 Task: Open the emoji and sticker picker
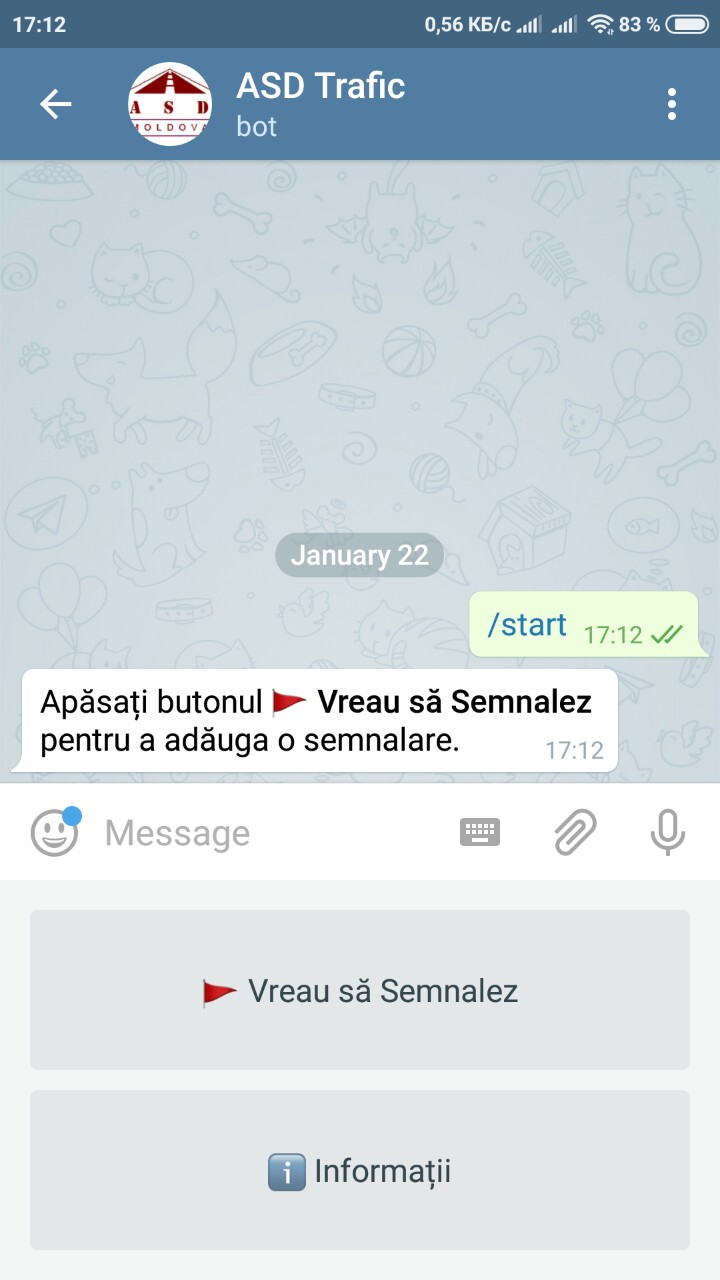(54, 832)
